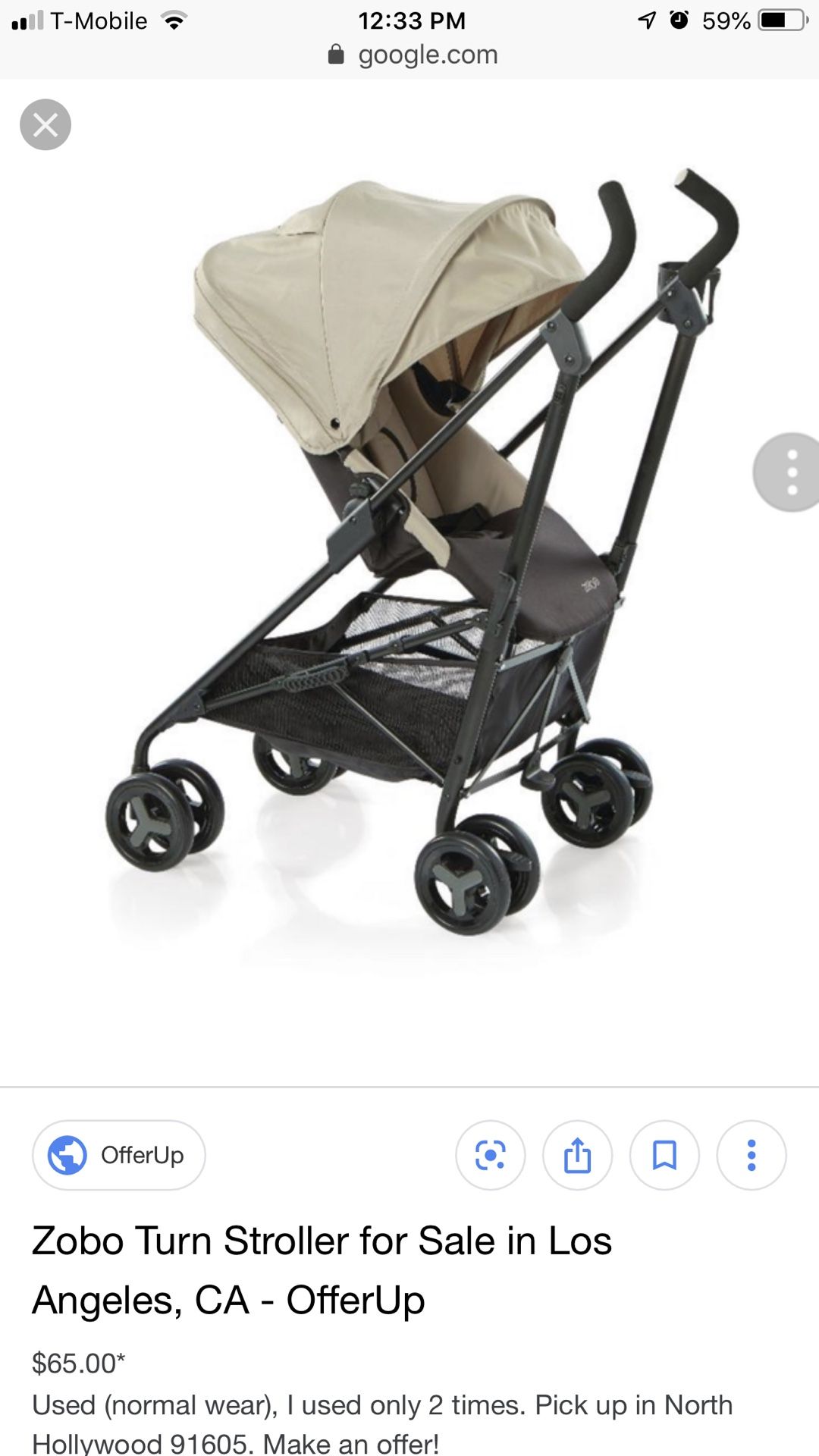
Task: Open the OfferUp source chip
Action: [118, 1155]
